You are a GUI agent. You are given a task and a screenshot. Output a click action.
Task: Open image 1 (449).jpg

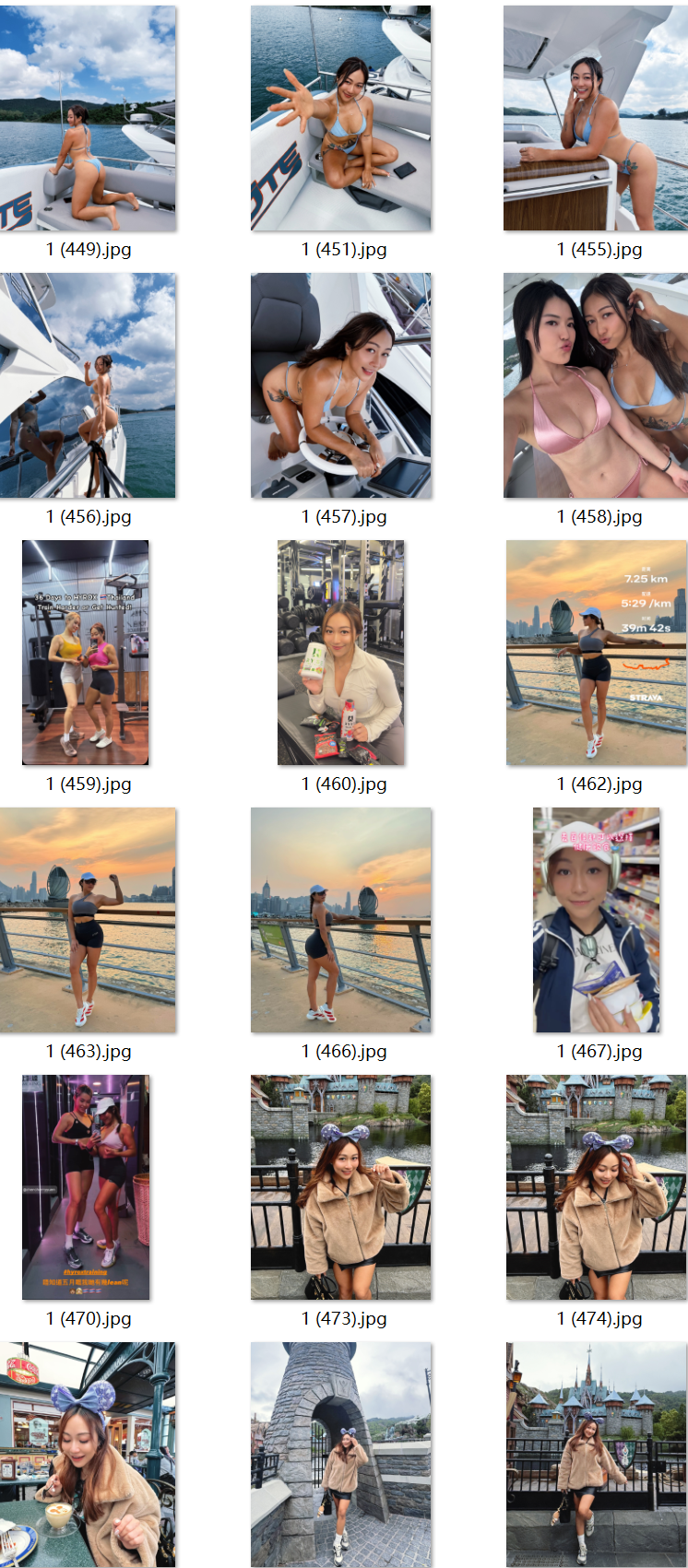88,118
